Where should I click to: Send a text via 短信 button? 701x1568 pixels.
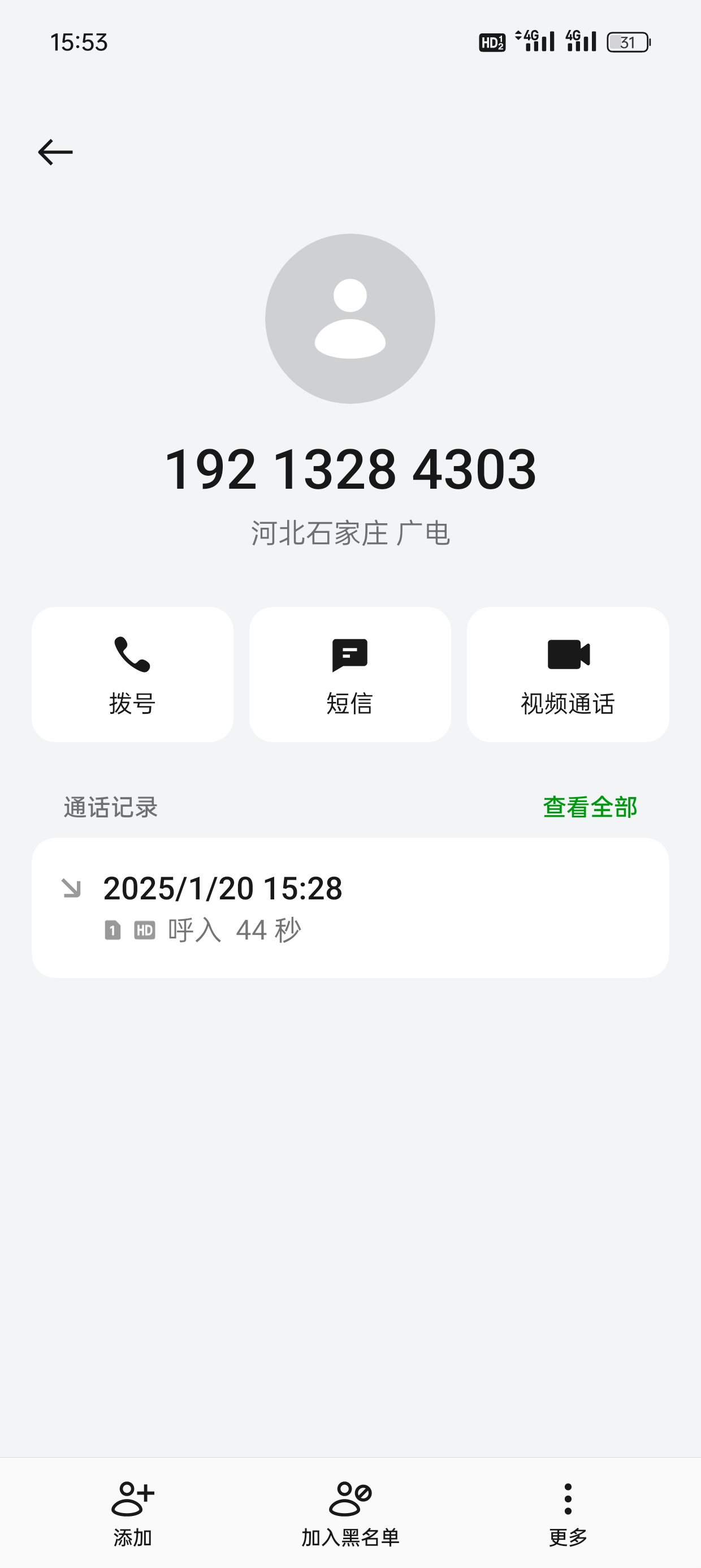[x=350, y=674]
